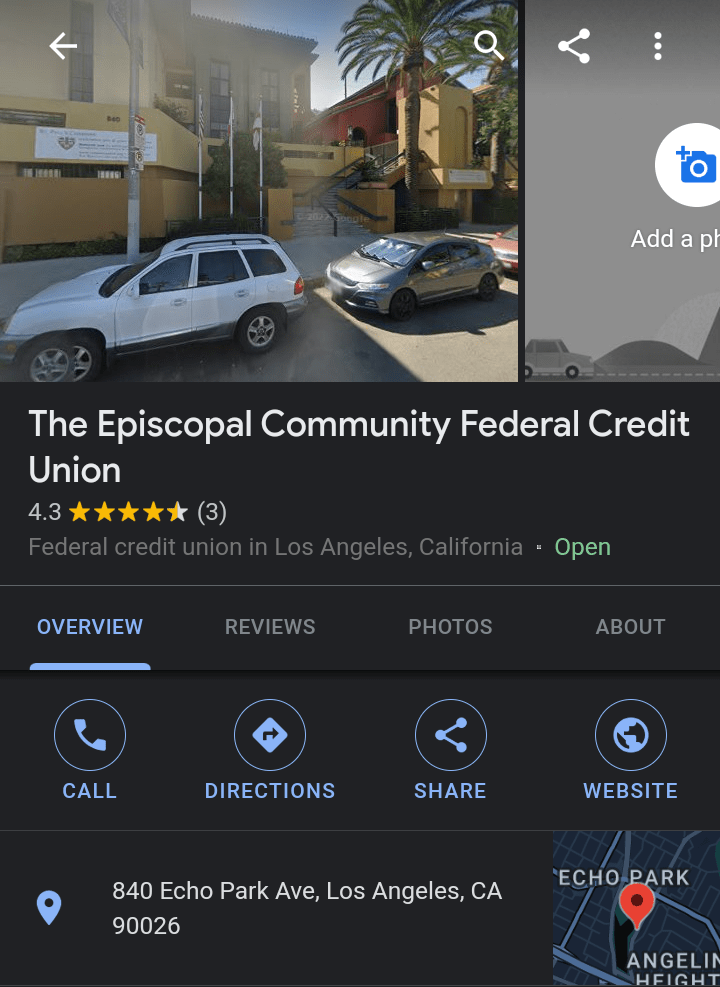Screen dimensions: 720x987
Task: Open the three-dot overflow menu
Action: click(x=657, y=46)
